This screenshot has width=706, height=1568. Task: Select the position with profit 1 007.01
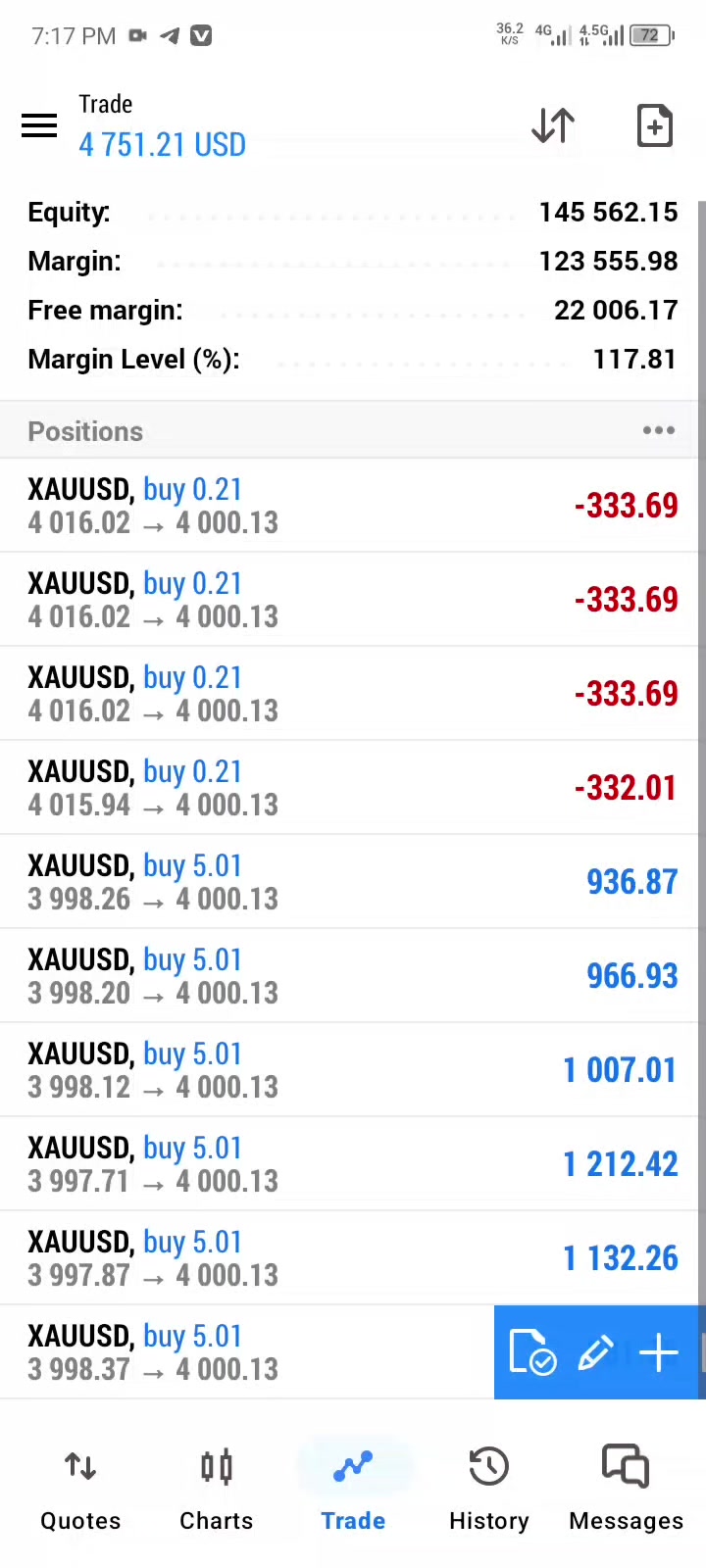353,1070
